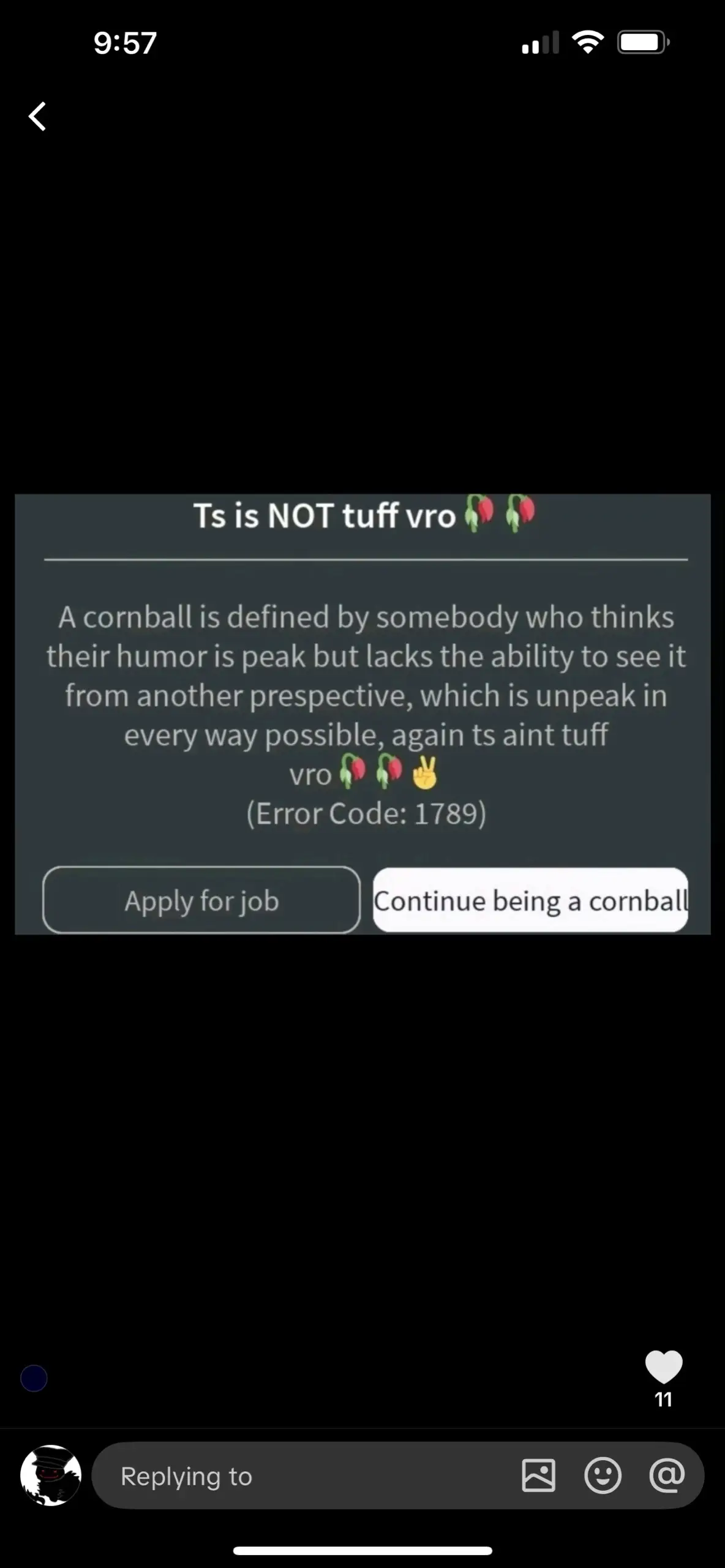725x1568 pixels.
Task: Open the emoji picker in reply bar
Action: tap(603, 1475)
